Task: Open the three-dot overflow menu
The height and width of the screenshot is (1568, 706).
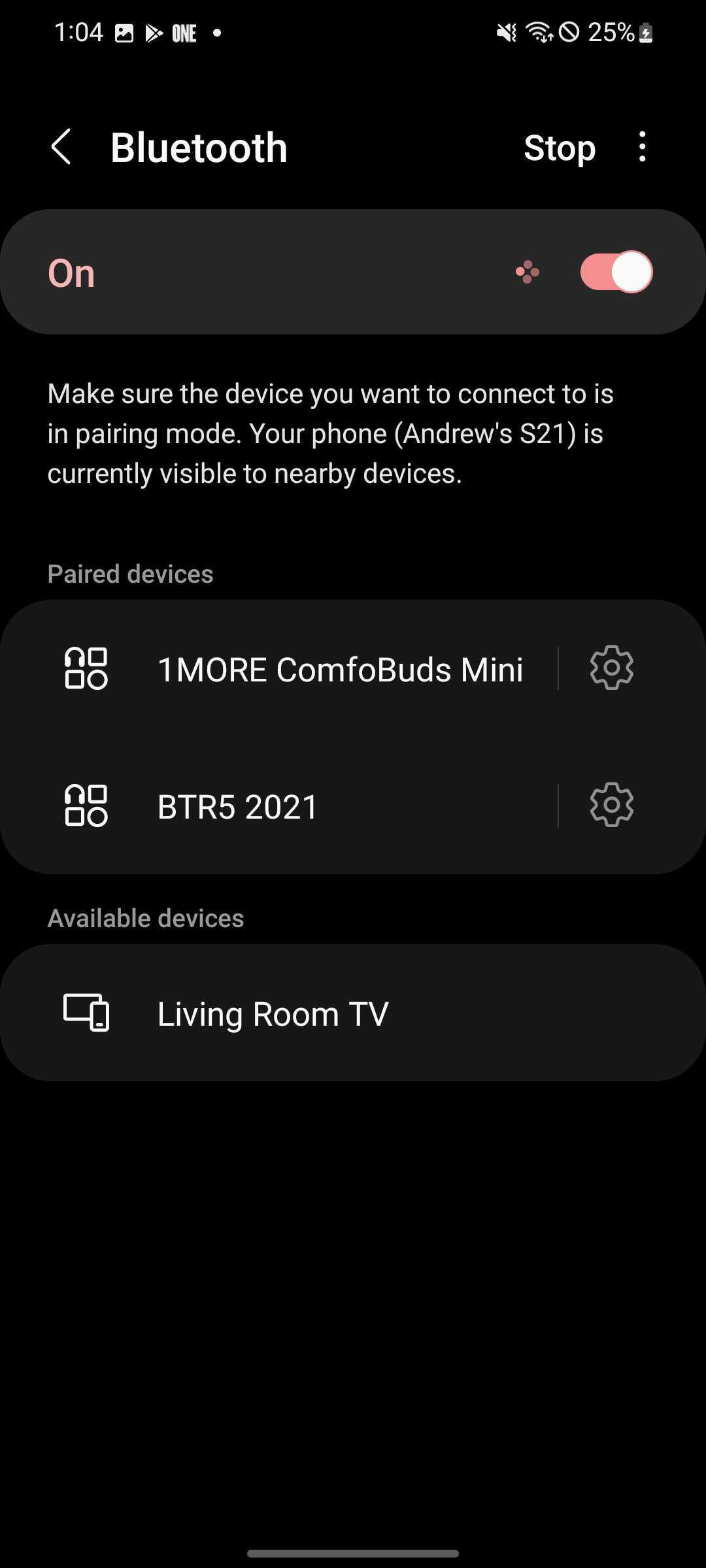Action: (x=641, y=147)
